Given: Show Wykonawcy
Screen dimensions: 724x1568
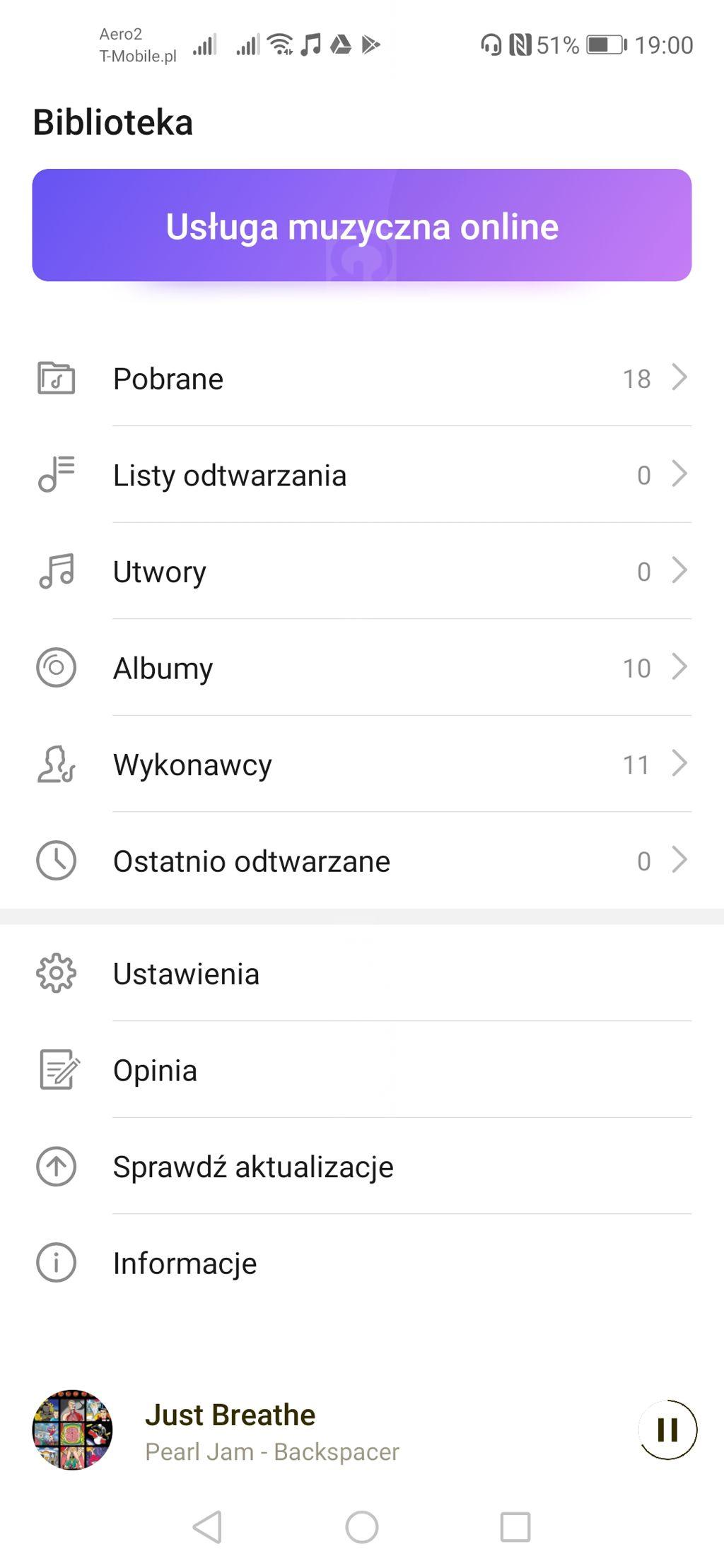Looking at the screenshot, I should point(362,764).
